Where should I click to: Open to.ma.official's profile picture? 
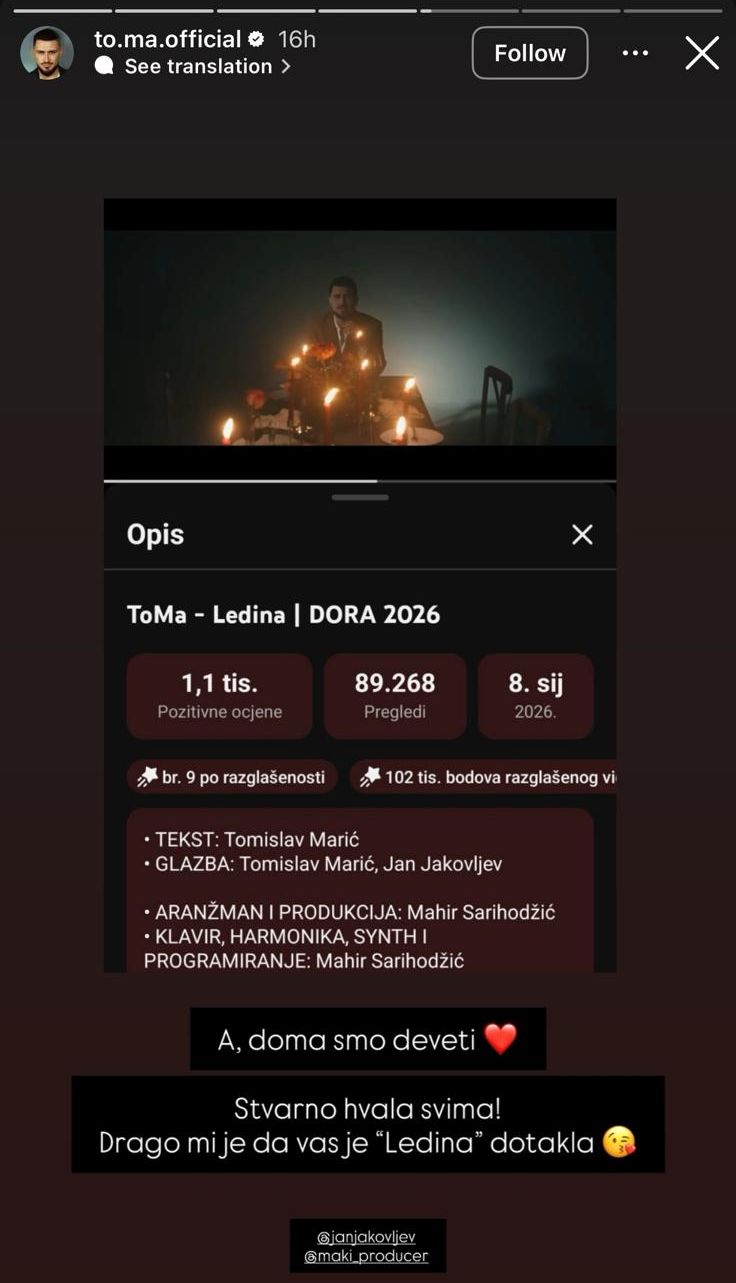[x=47, y=53]
